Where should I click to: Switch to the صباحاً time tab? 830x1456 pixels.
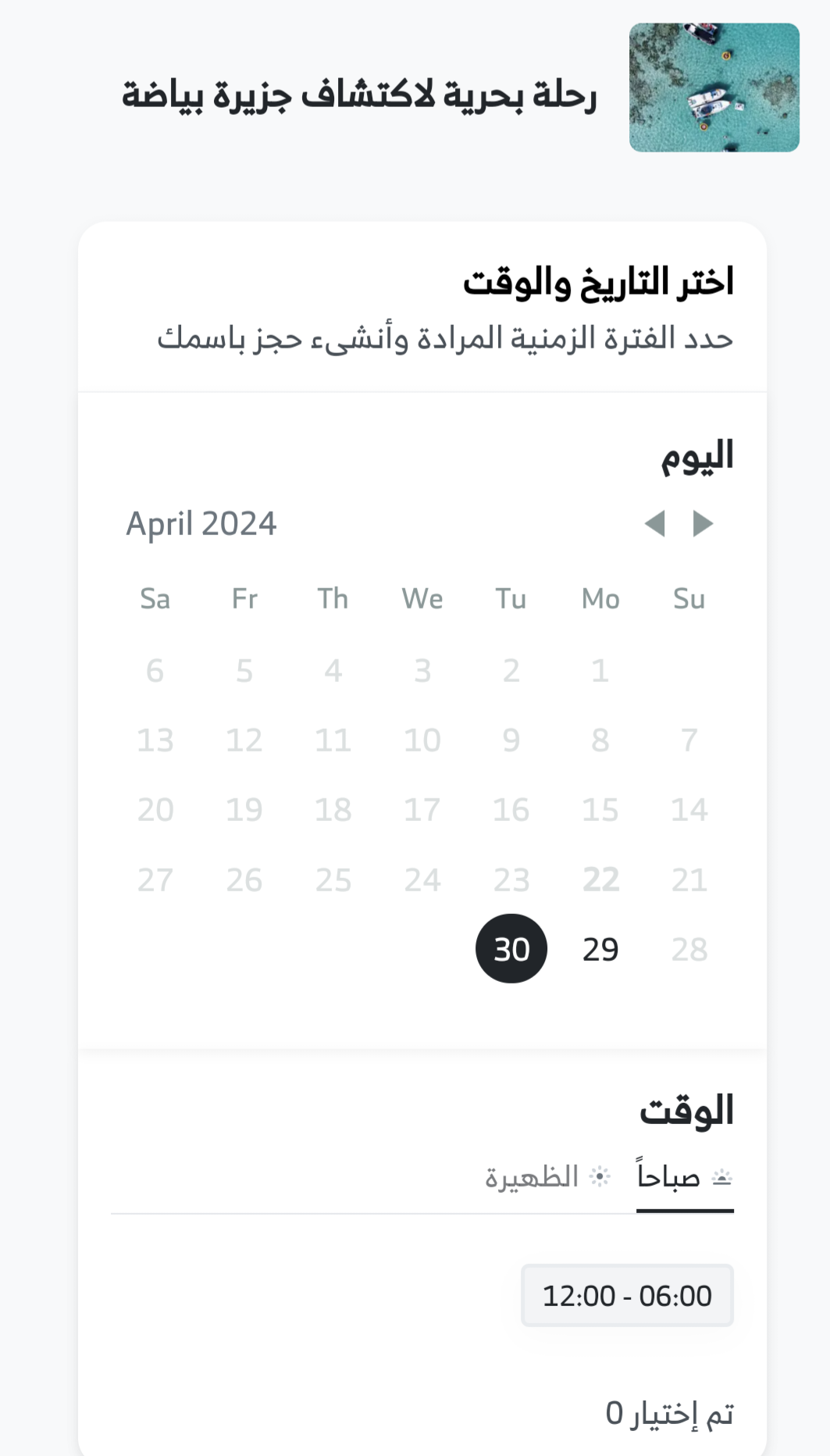pyautogui.click(x=685, y=1178)
